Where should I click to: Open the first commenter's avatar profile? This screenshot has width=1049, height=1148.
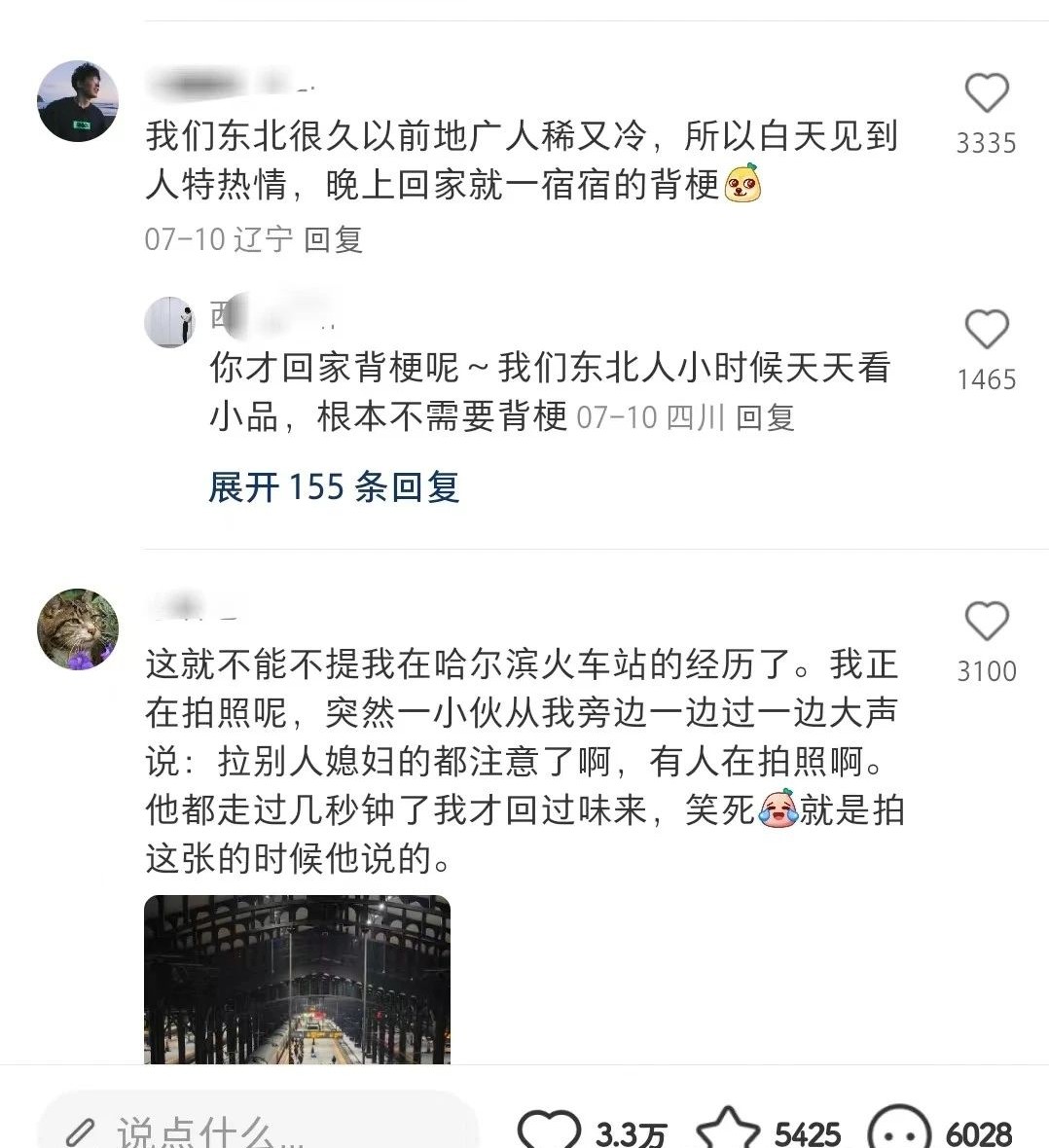[x=78, y=101]
